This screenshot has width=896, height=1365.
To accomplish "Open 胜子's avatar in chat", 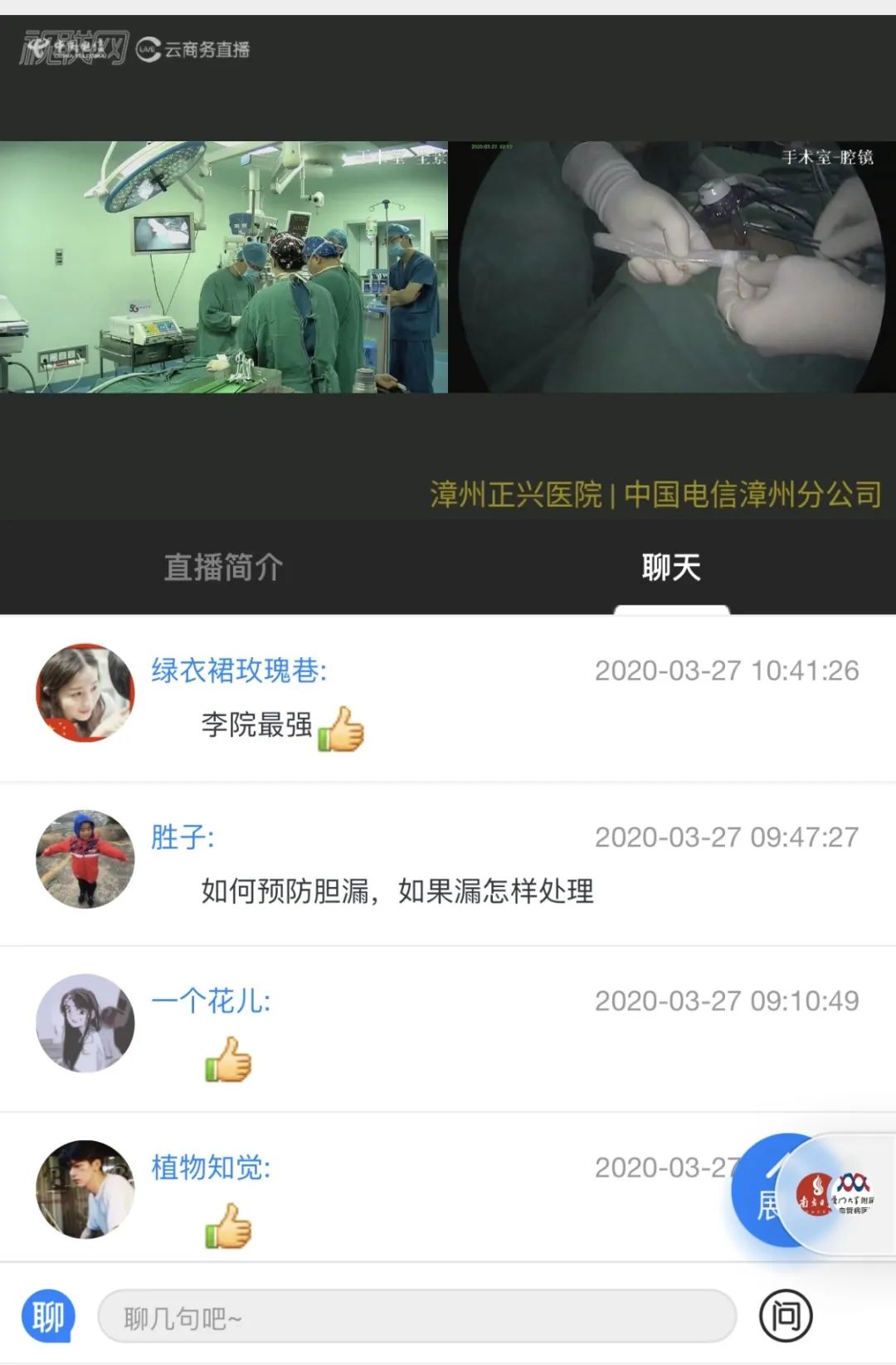I will click(85, 860).
